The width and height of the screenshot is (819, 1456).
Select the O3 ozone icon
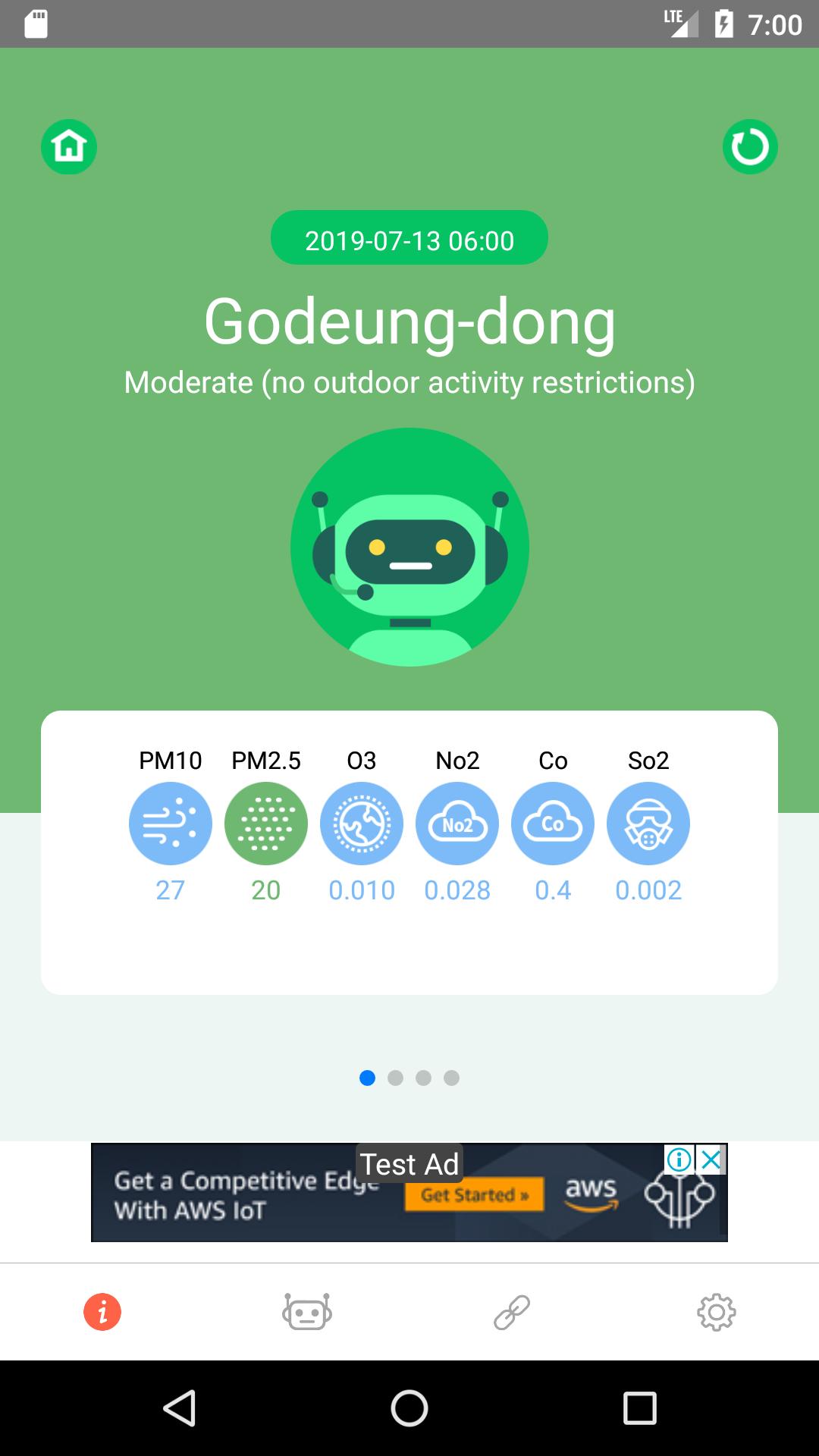point(362,824)
